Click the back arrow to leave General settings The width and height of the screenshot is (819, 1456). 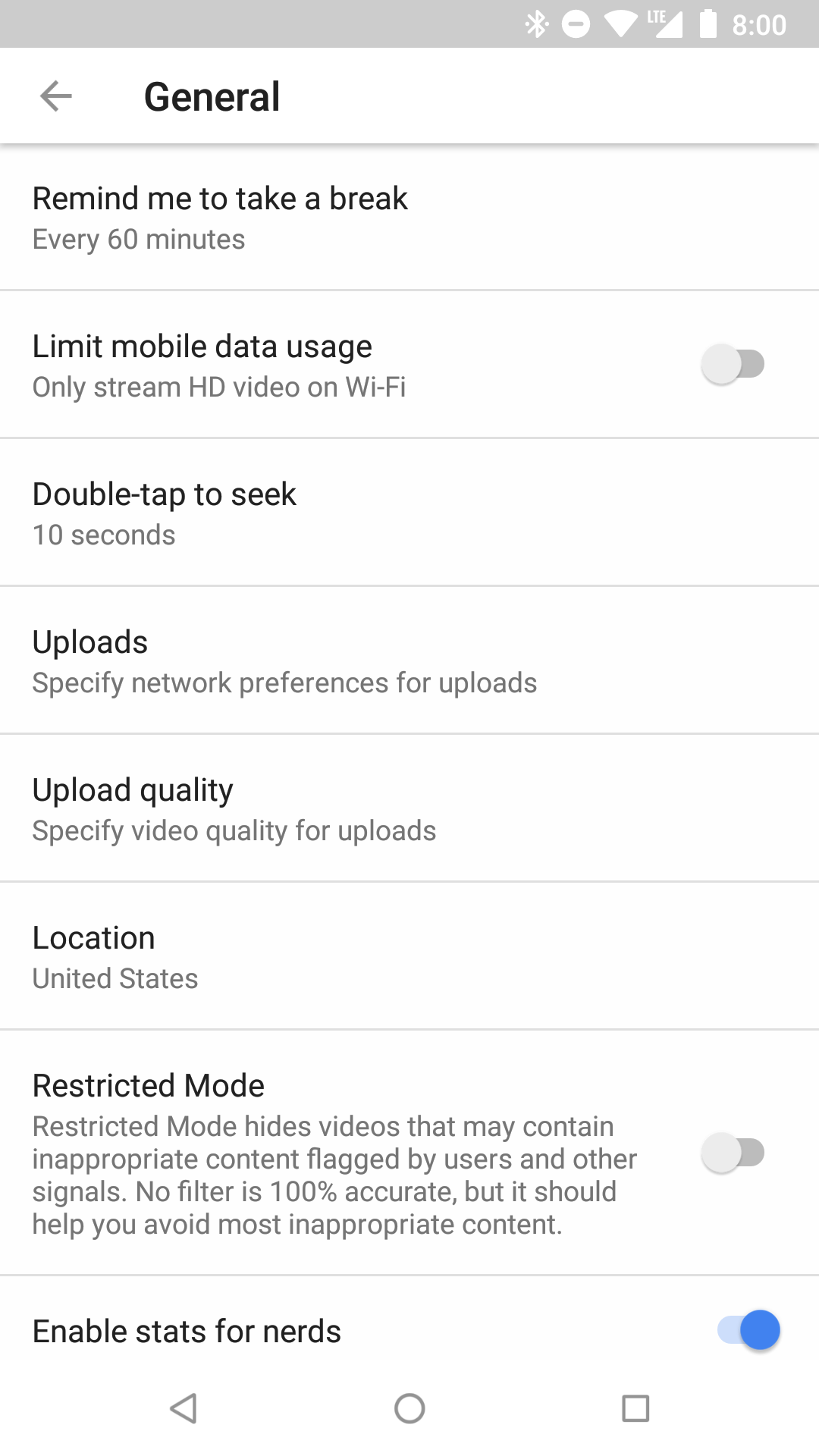point(55,96)
